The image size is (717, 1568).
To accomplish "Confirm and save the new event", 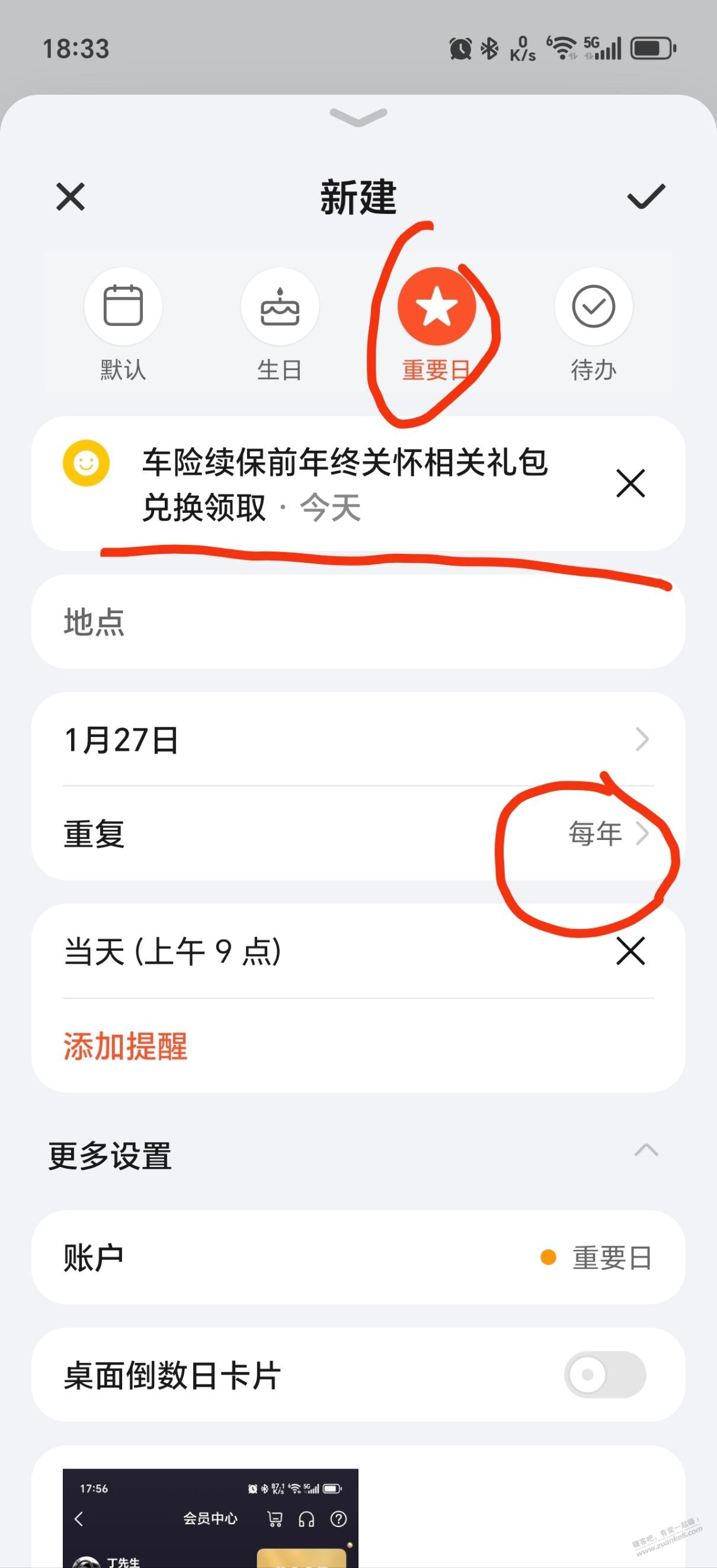I will pyautogui.click(x=645, y=197).
